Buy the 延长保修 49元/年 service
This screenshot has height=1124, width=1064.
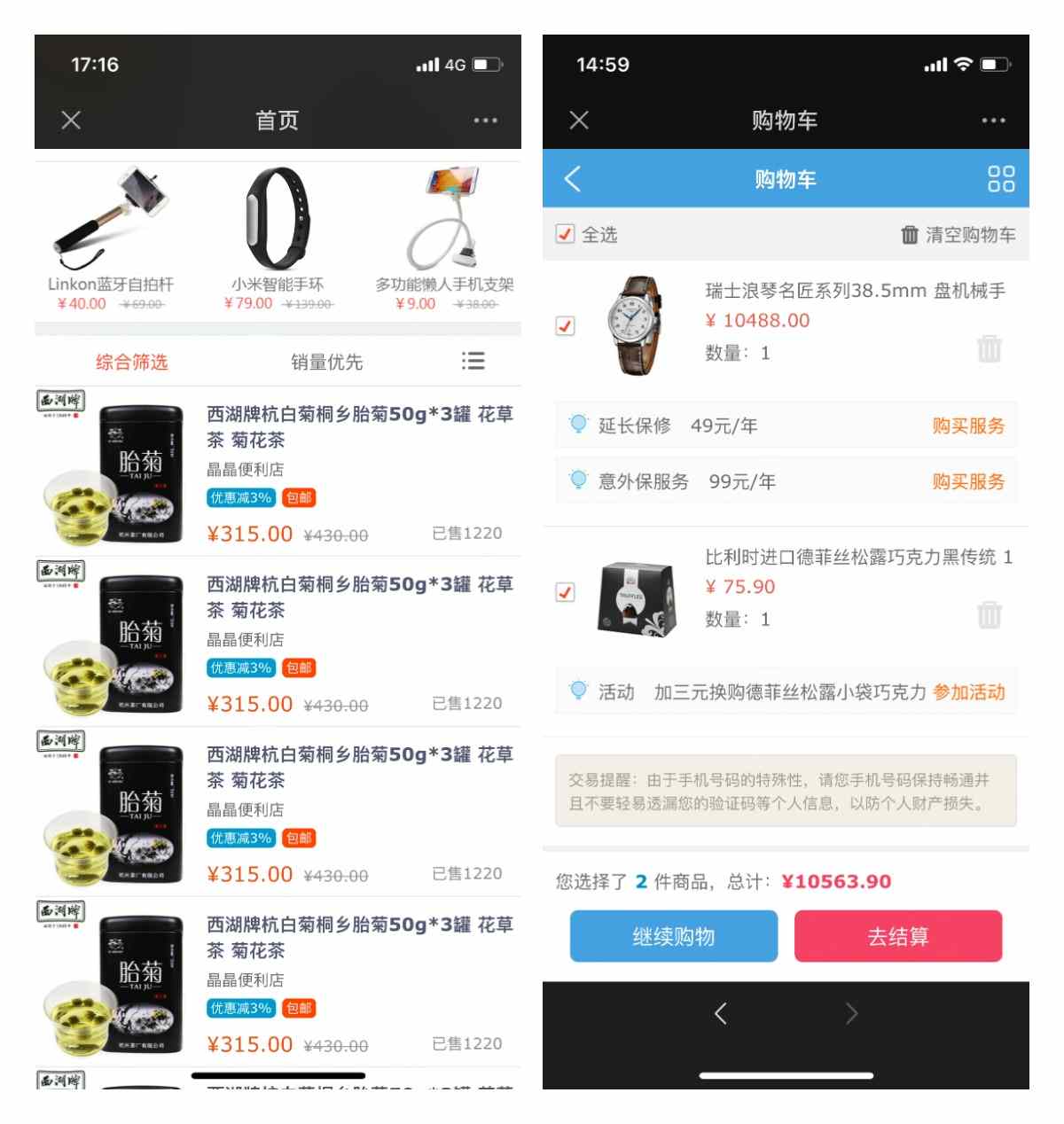pyautogui.click(x=968, y=425)
